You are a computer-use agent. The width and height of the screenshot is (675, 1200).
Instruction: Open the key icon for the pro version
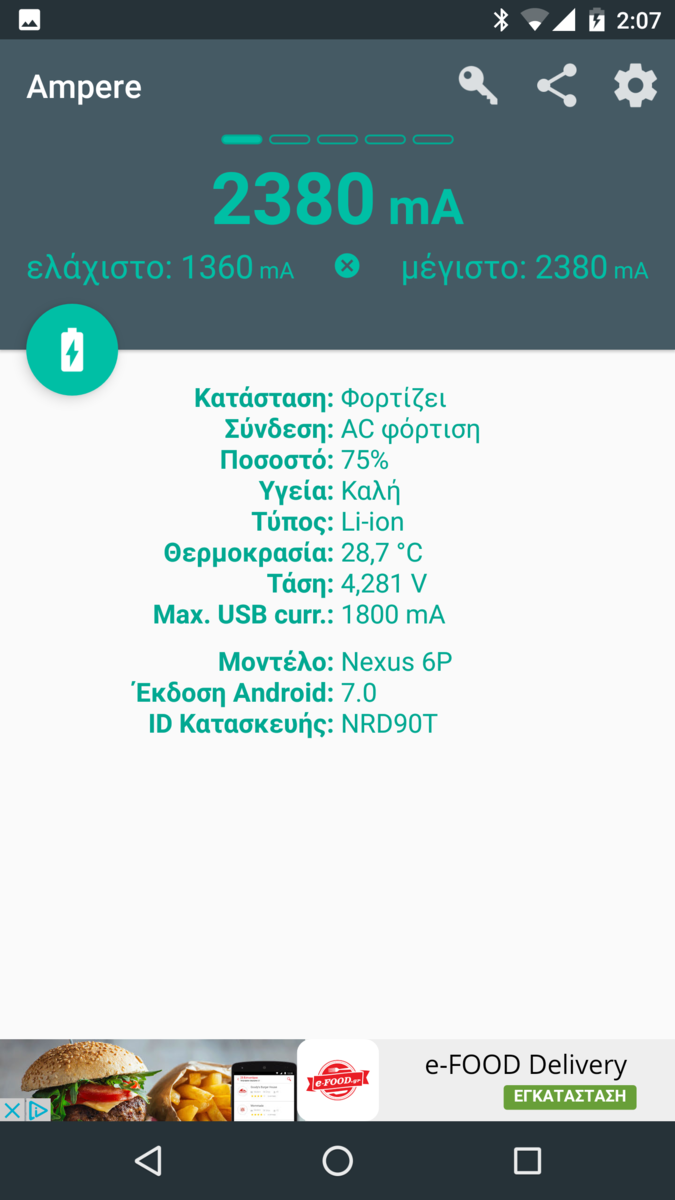[x=478, y=86]
